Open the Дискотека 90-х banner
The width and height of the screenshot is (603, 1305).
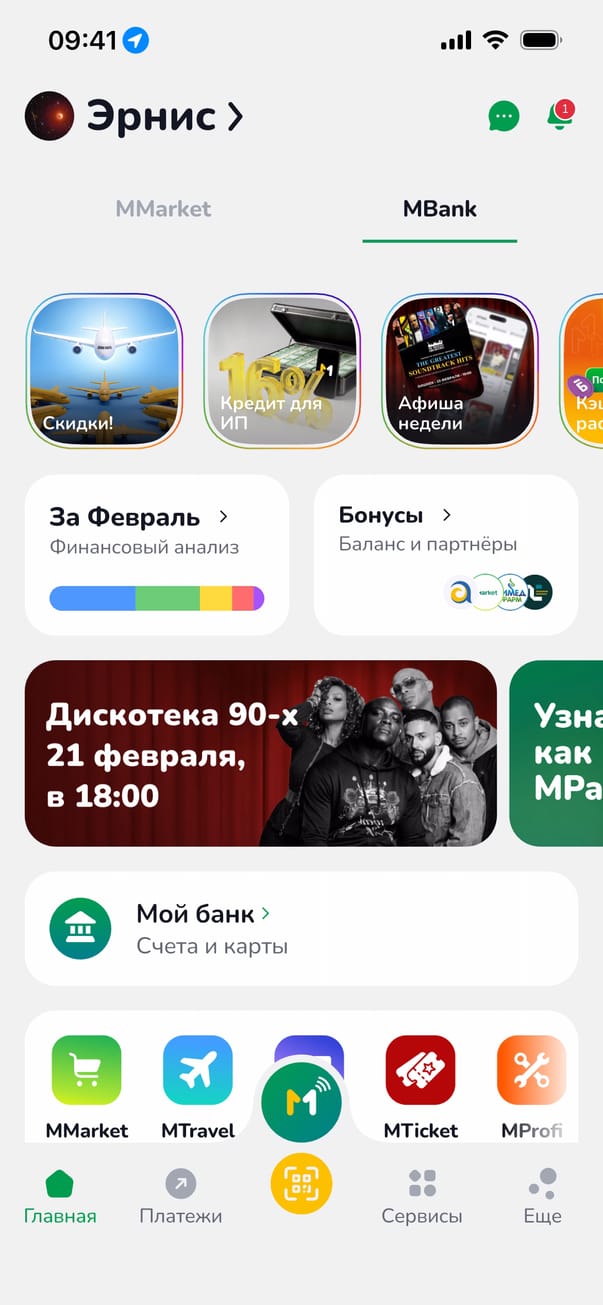(x=261, y=753)
